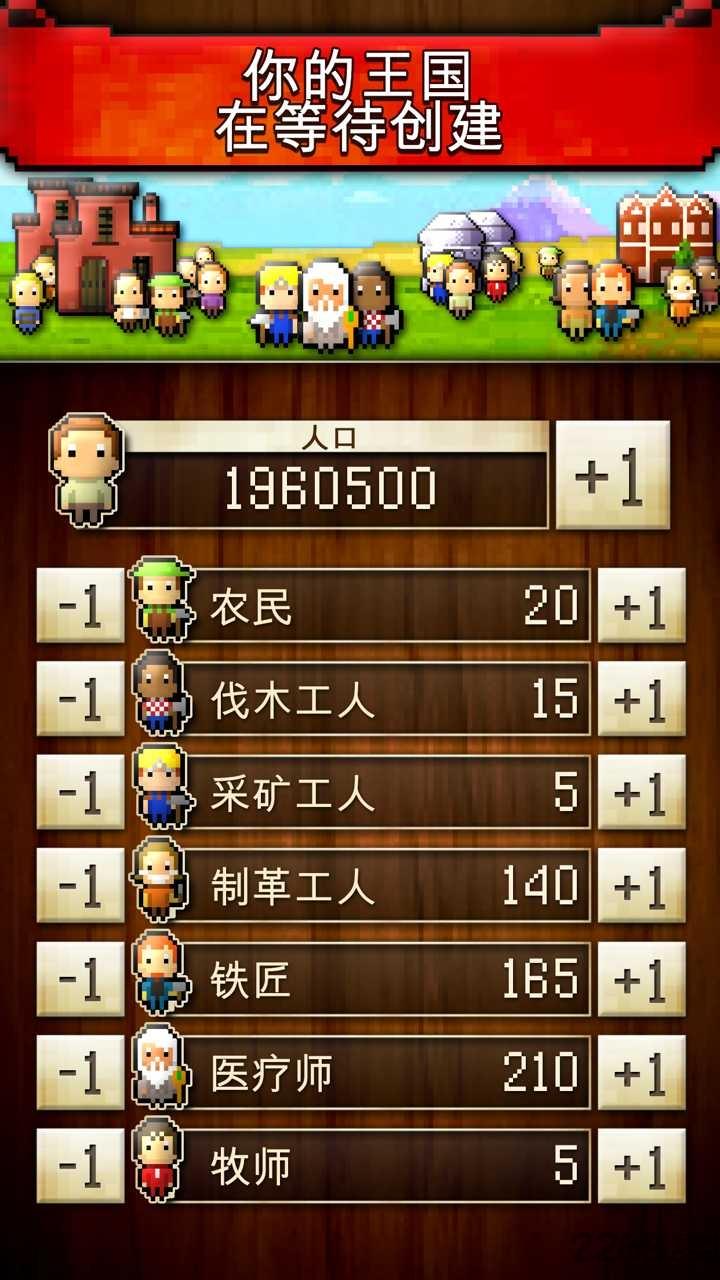Remove one 医疗师 healer

click(80, 1073)
